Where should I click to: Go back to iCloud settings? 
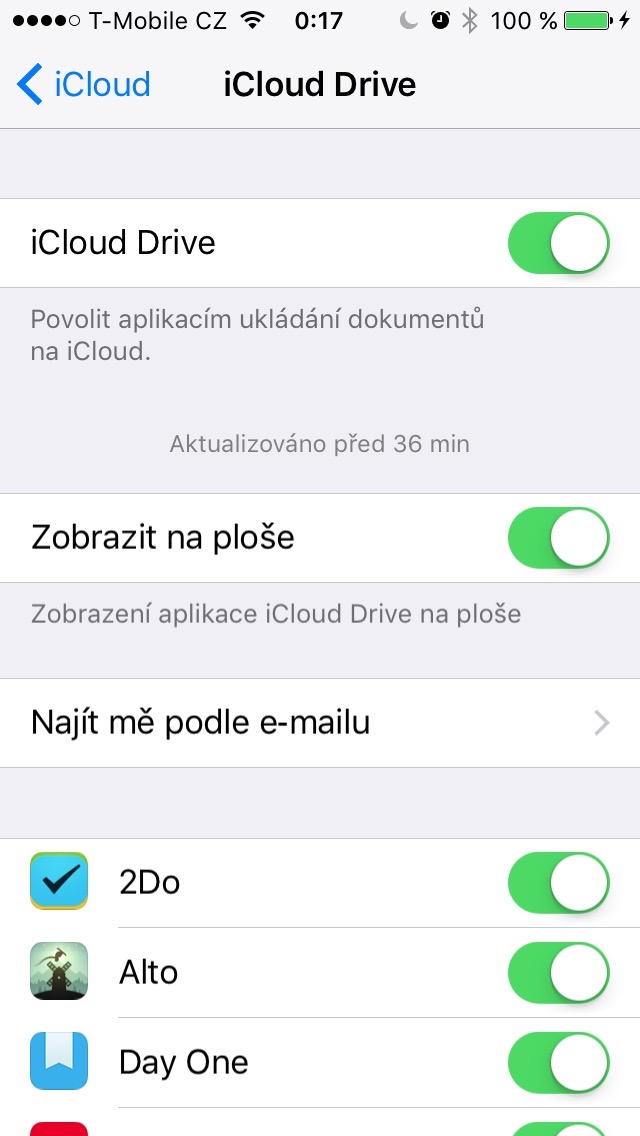tap(84, 85)
